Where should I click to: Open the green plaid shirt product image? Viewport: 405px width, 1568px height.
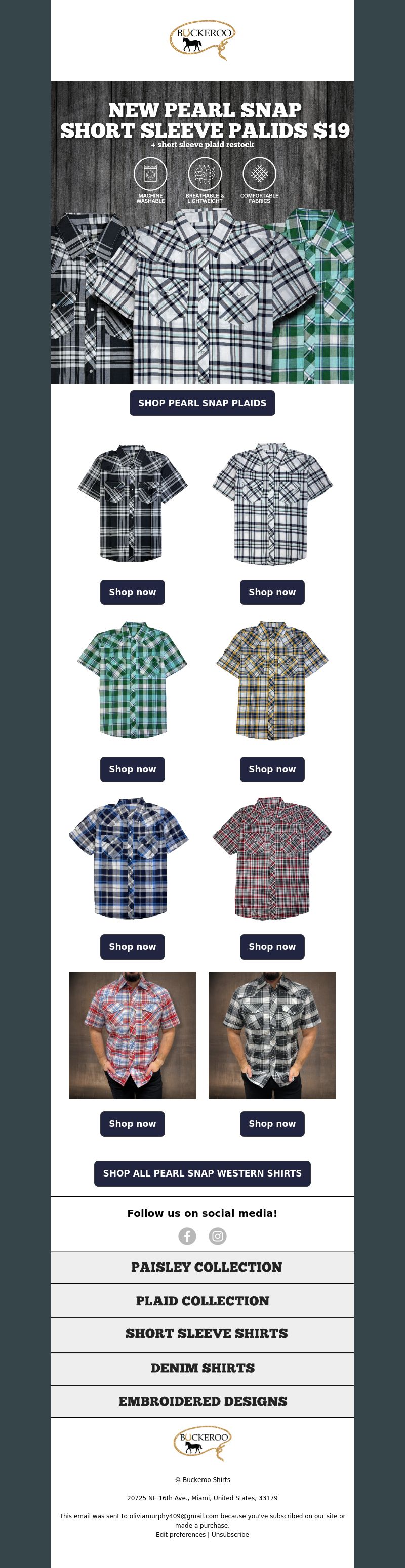[132, 680]
